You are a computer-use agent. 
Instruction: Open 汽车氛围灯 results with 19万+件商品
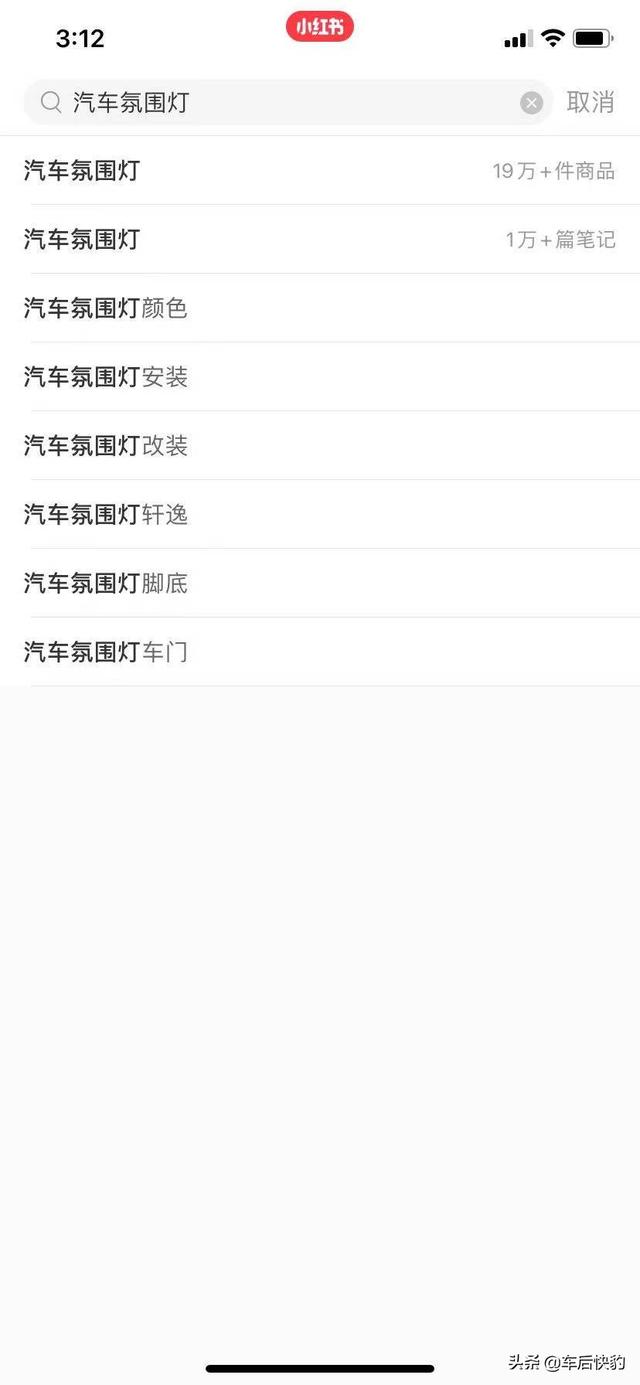pos(320,171)
